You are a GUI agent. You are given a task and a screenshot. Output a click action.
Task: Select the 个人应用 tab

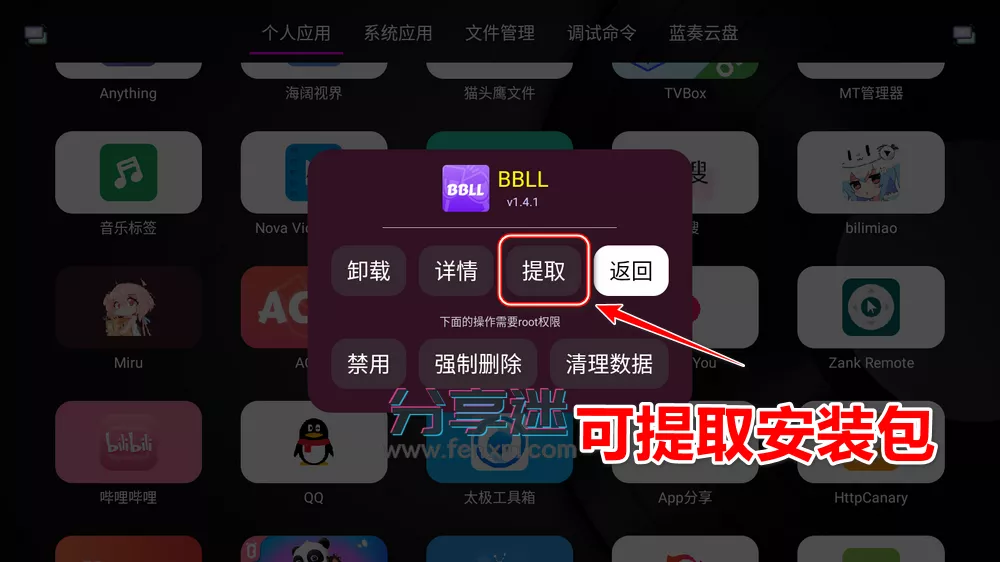296,33
